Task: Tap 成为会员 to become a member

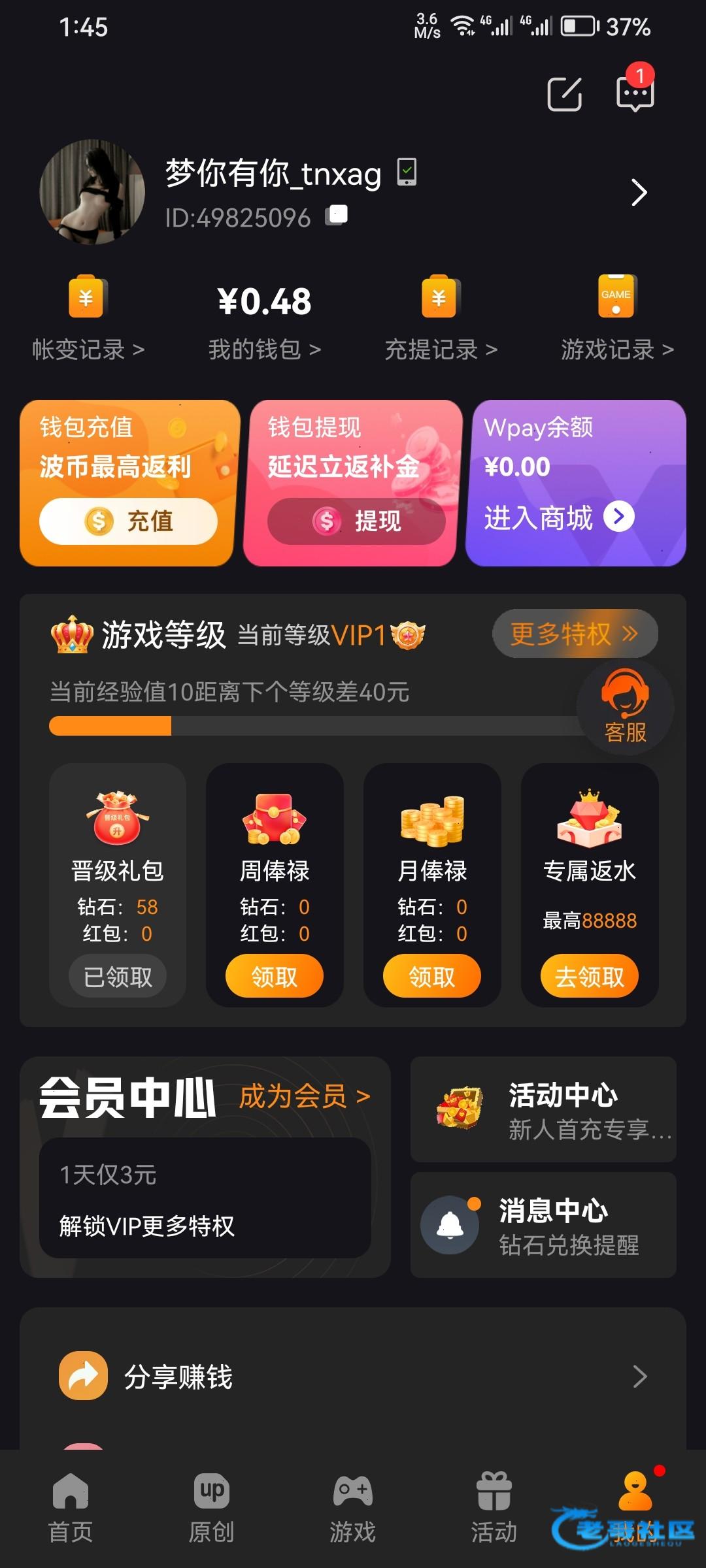Action: click(305, 1096)
